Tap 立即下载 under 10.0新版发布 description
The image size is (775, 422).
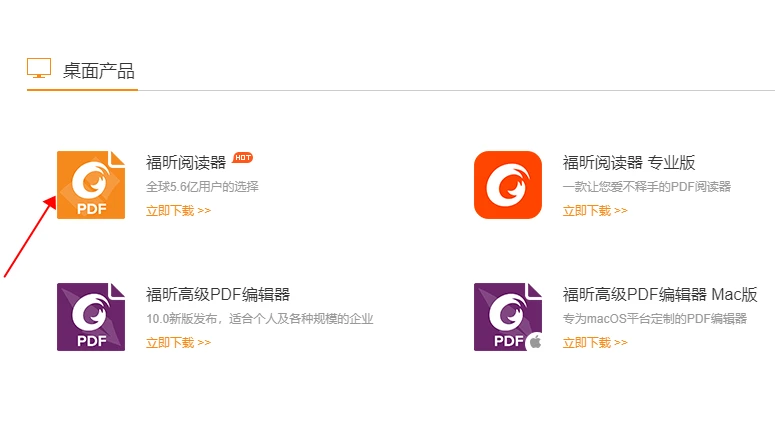point(178,343)
